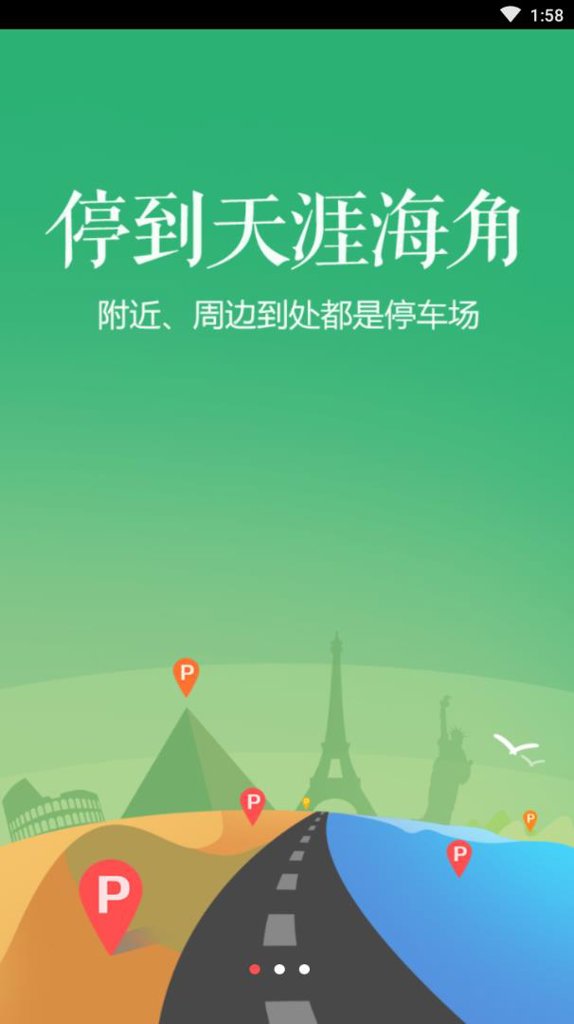Jump to the third onboarding page dot
The width and height of the screenshot is (574, 1024).
(x=304, y=969)
